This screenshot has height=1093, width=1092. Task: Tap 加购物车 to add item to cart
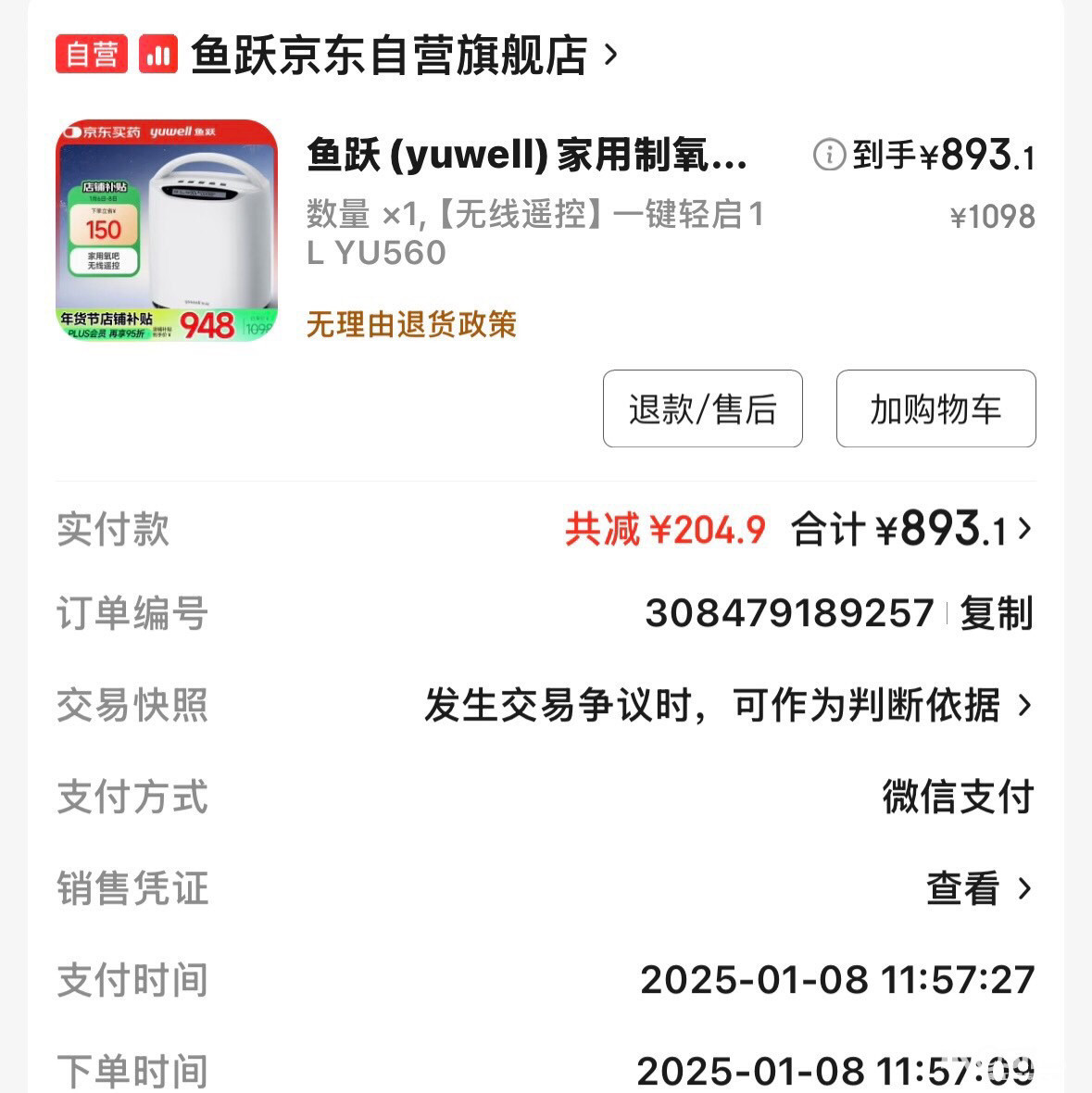[935, 408]
